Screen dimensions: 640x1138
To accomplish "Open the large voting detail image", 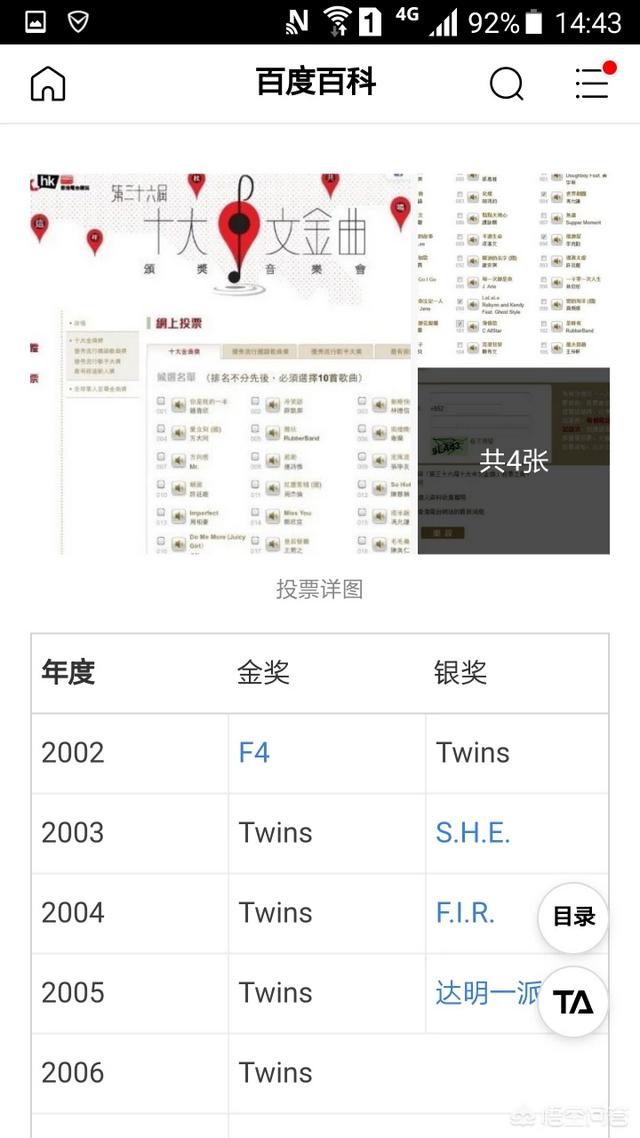I will (223, 364).
